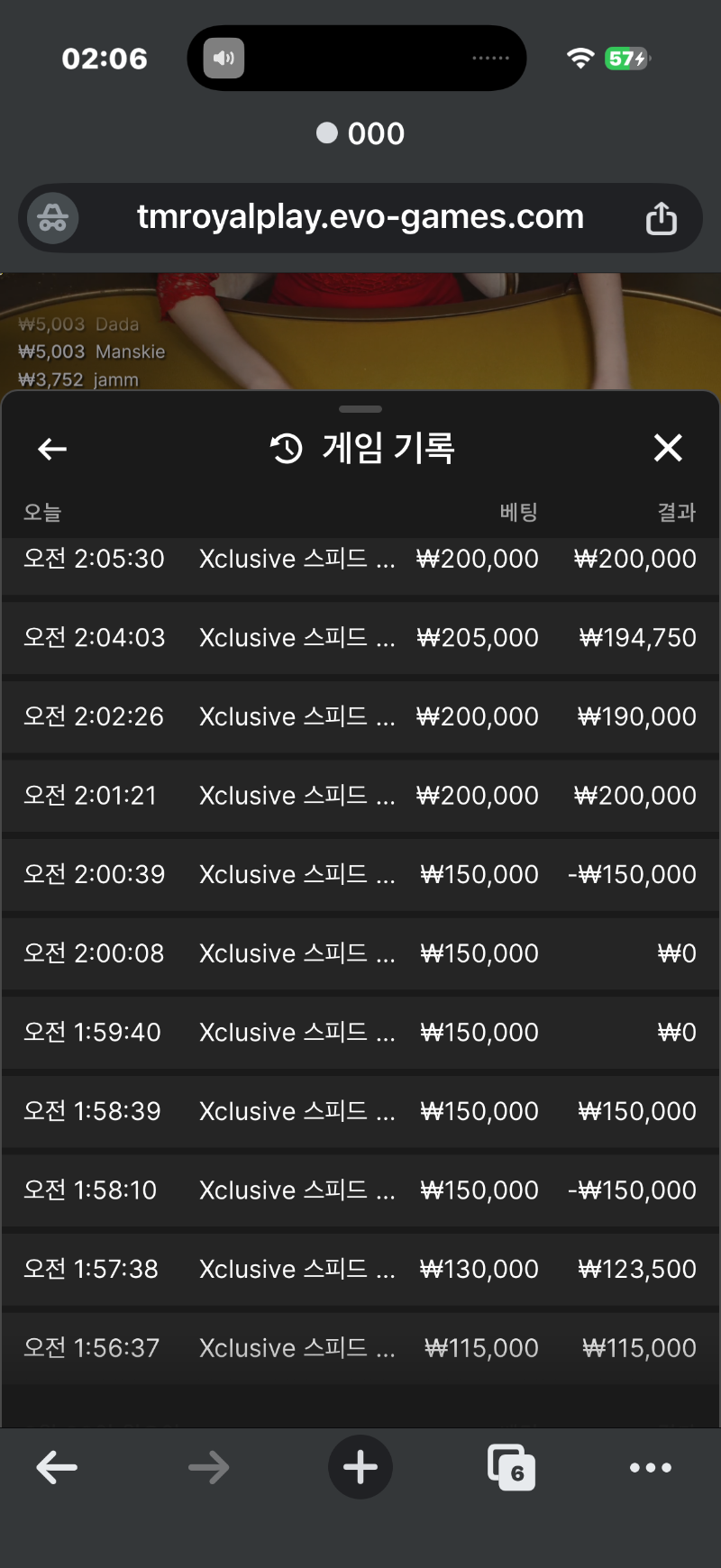This screenshot has width=721, height=1568.
Task: Tap the address bar tmroyalplay.evo-games.com
Action: pyautogui.click(x=360, y=217)
